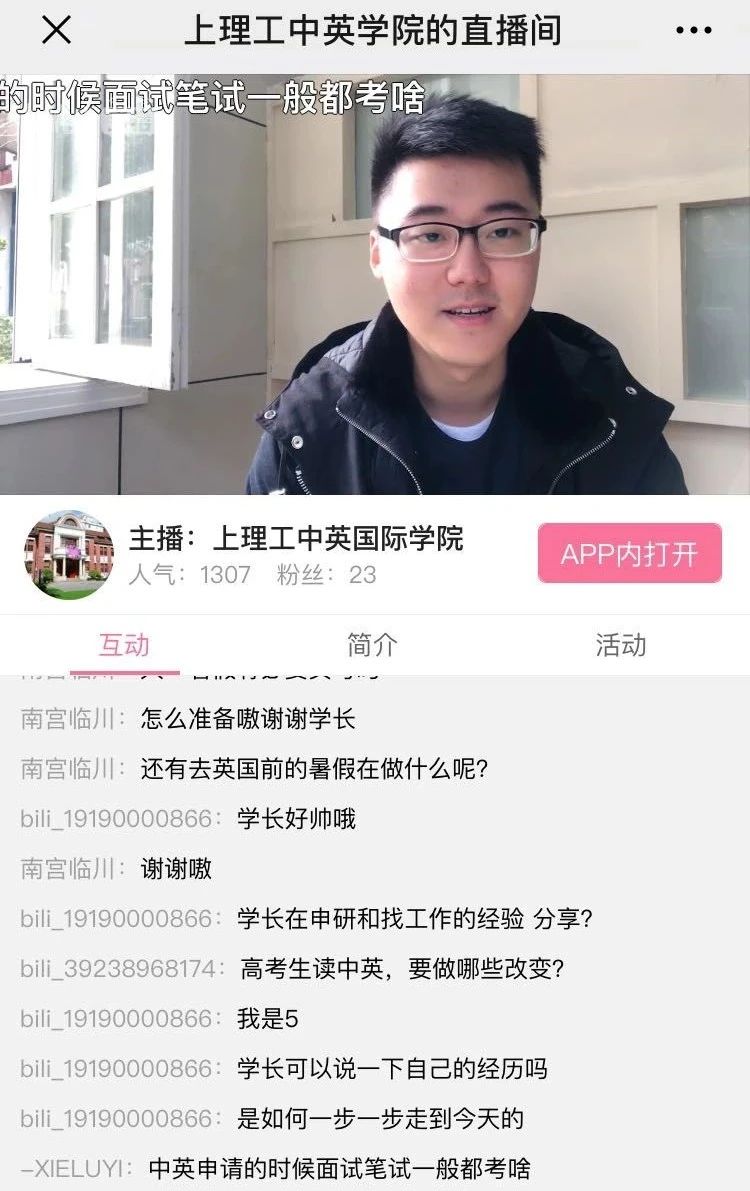Open the host avatar of 上理工中英国际学院
This screenshot has height=1191, width=750.
click(69, 554)
